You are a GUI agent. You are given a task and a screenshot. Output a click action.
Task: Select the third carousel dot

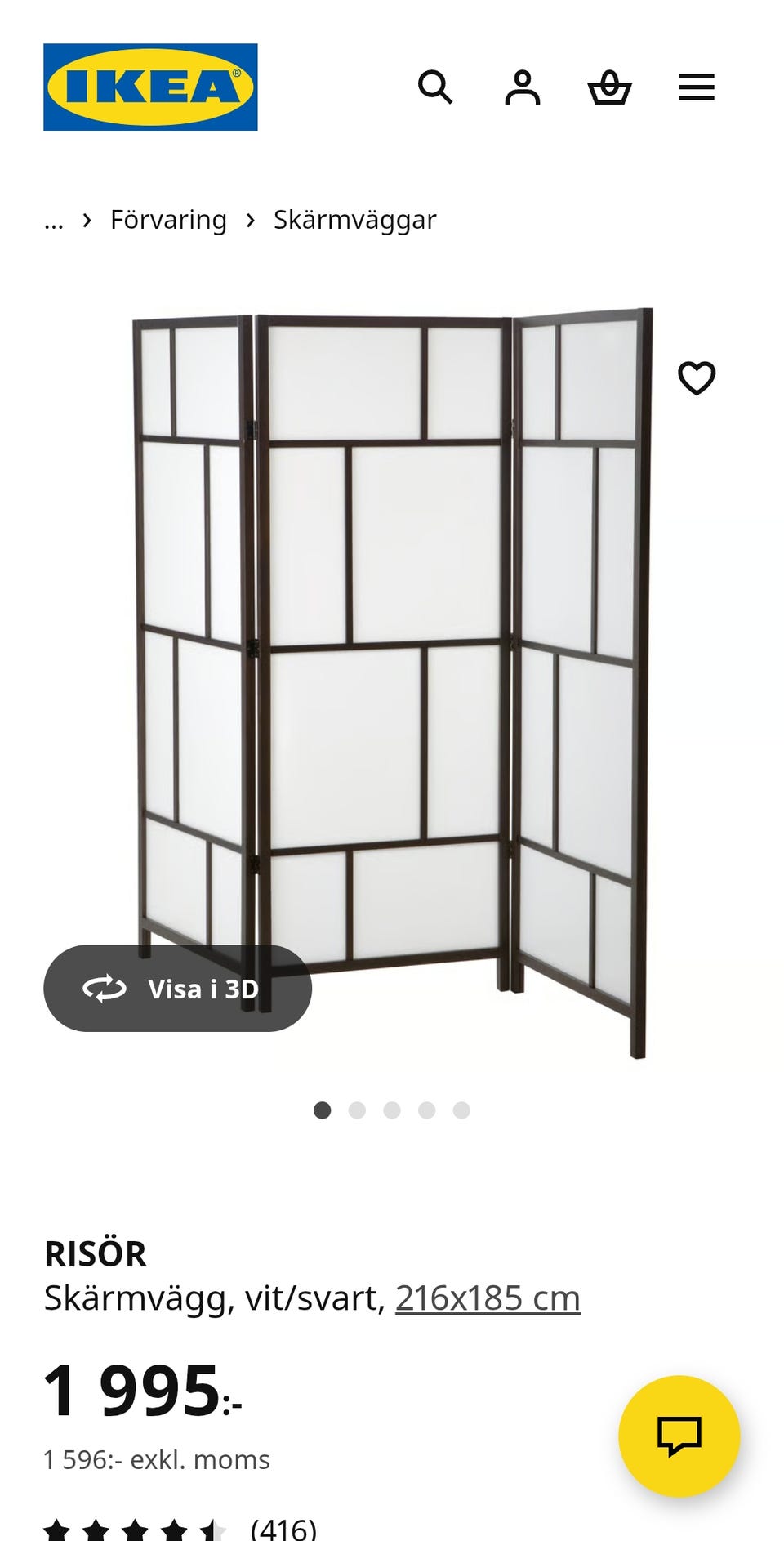(392, 1110)
